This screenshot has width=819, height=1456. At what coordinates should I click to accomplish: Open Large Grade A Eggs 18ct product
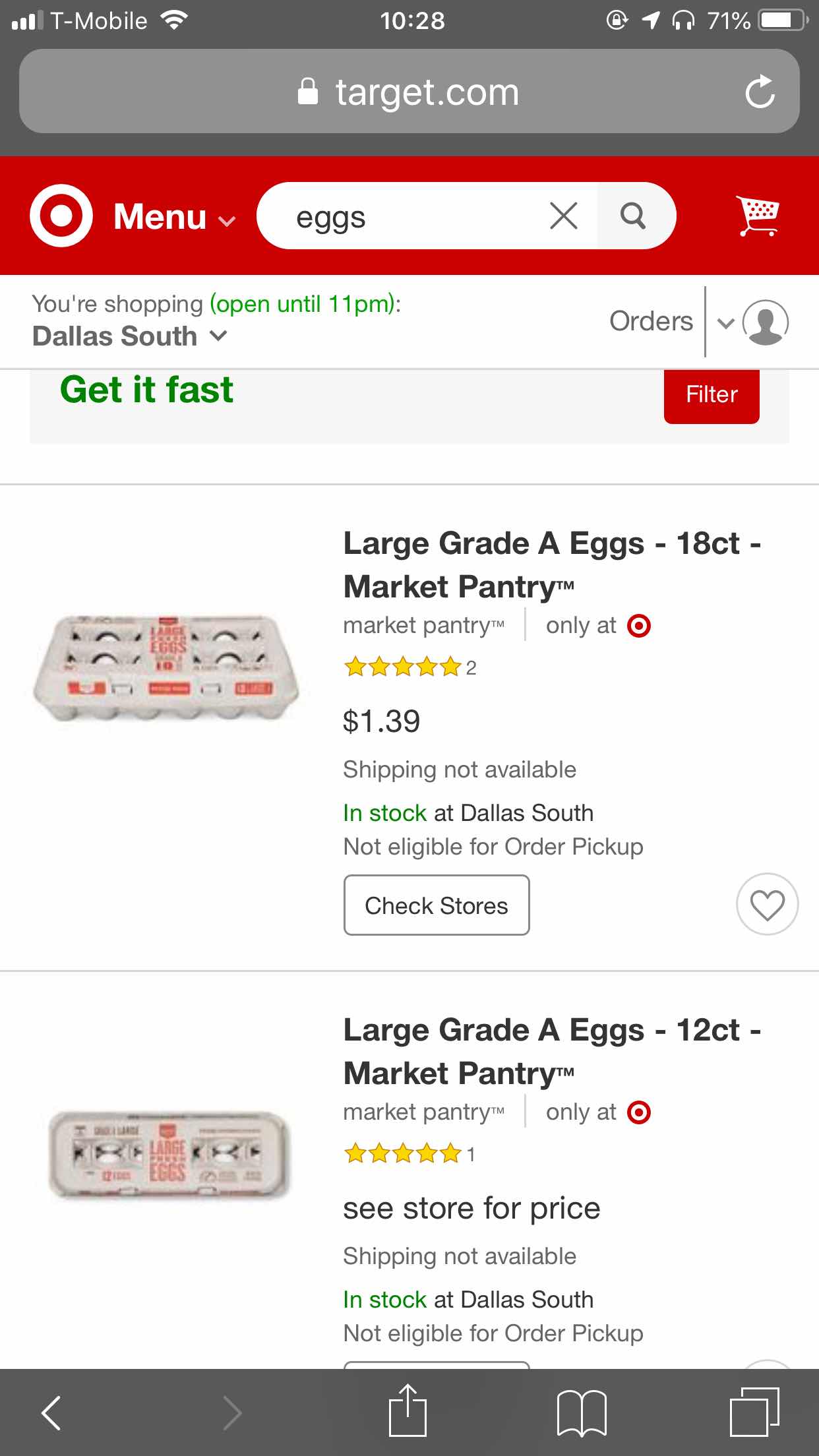[552, 565]
